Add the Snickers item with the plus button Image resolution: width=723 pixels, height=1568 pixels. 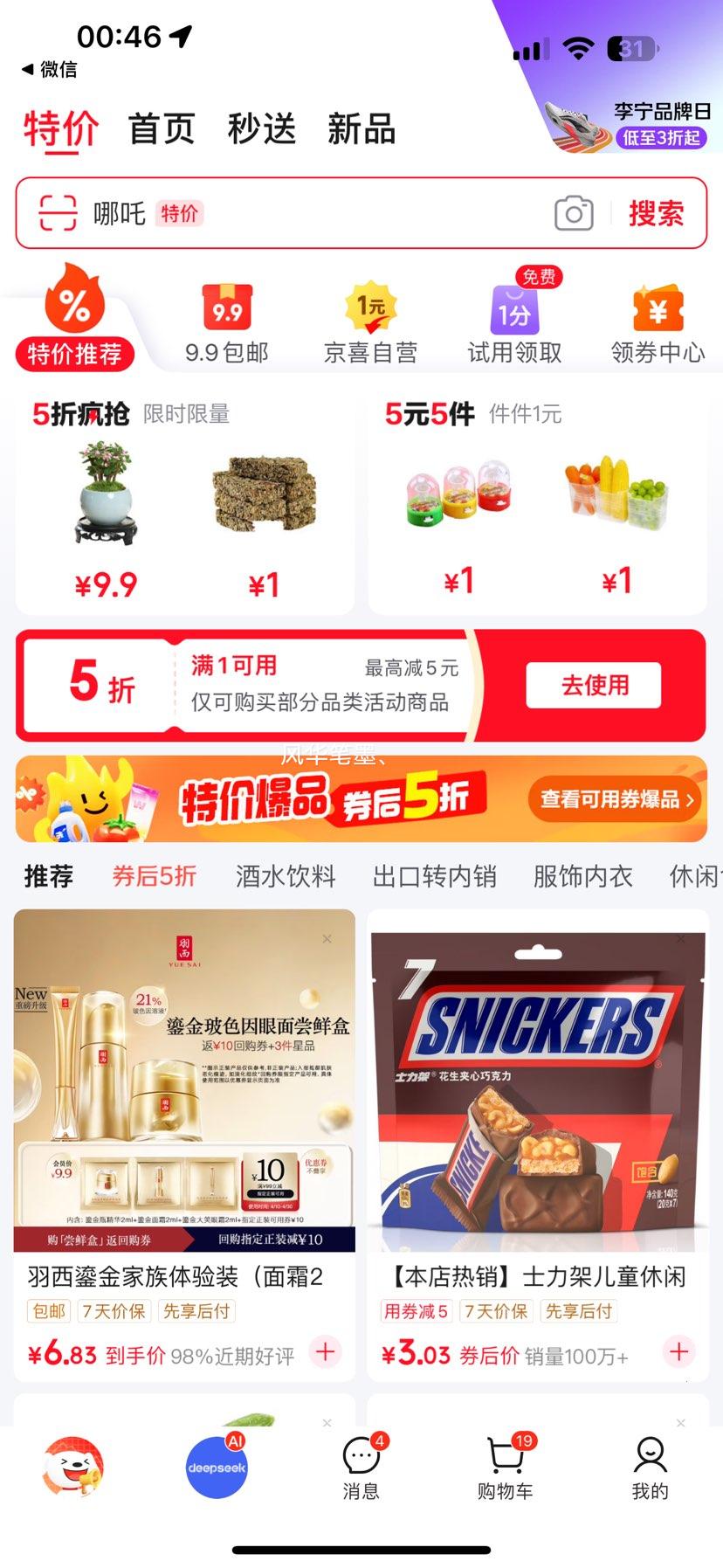coord(678,1352)
